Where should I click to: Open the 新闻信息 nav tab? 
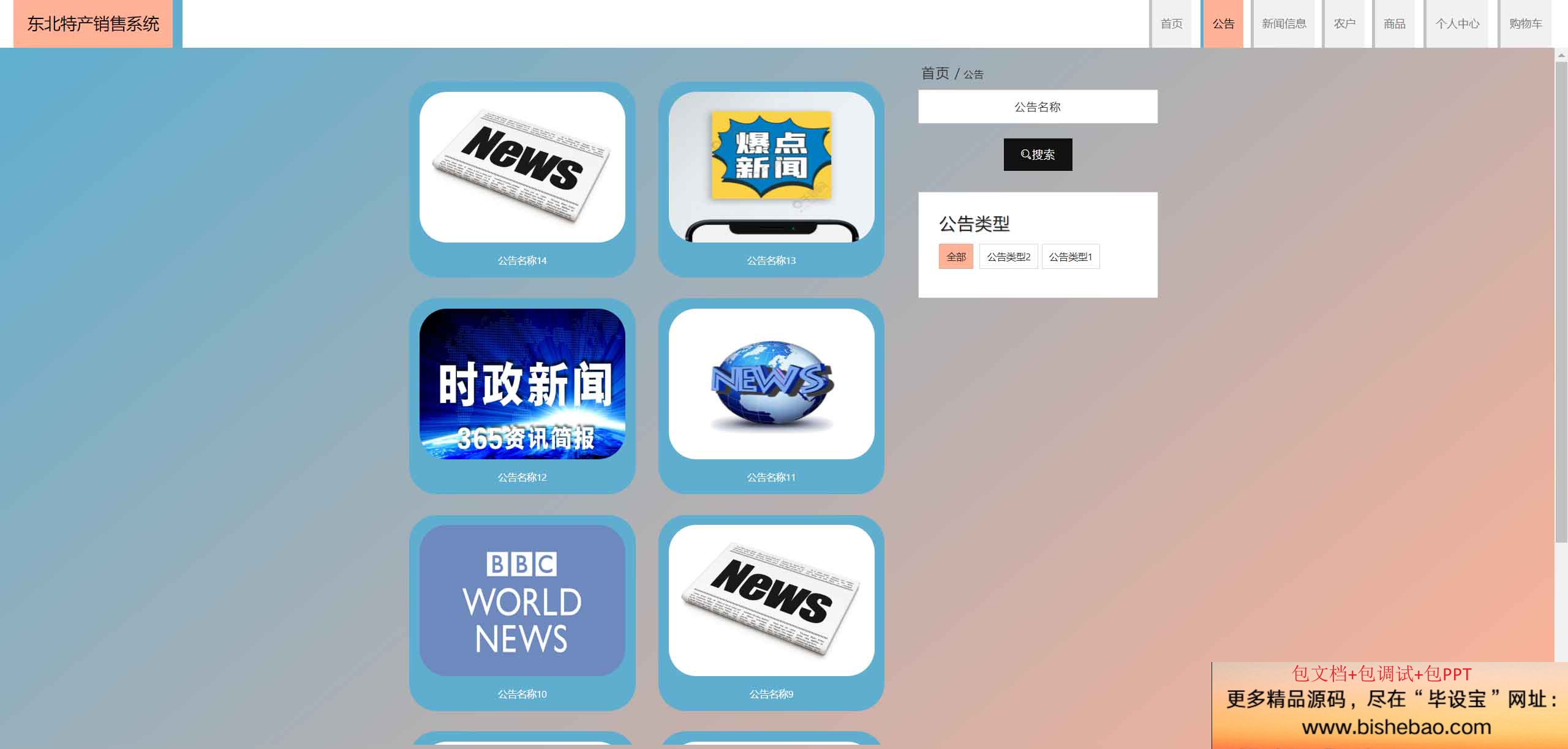1284,24
